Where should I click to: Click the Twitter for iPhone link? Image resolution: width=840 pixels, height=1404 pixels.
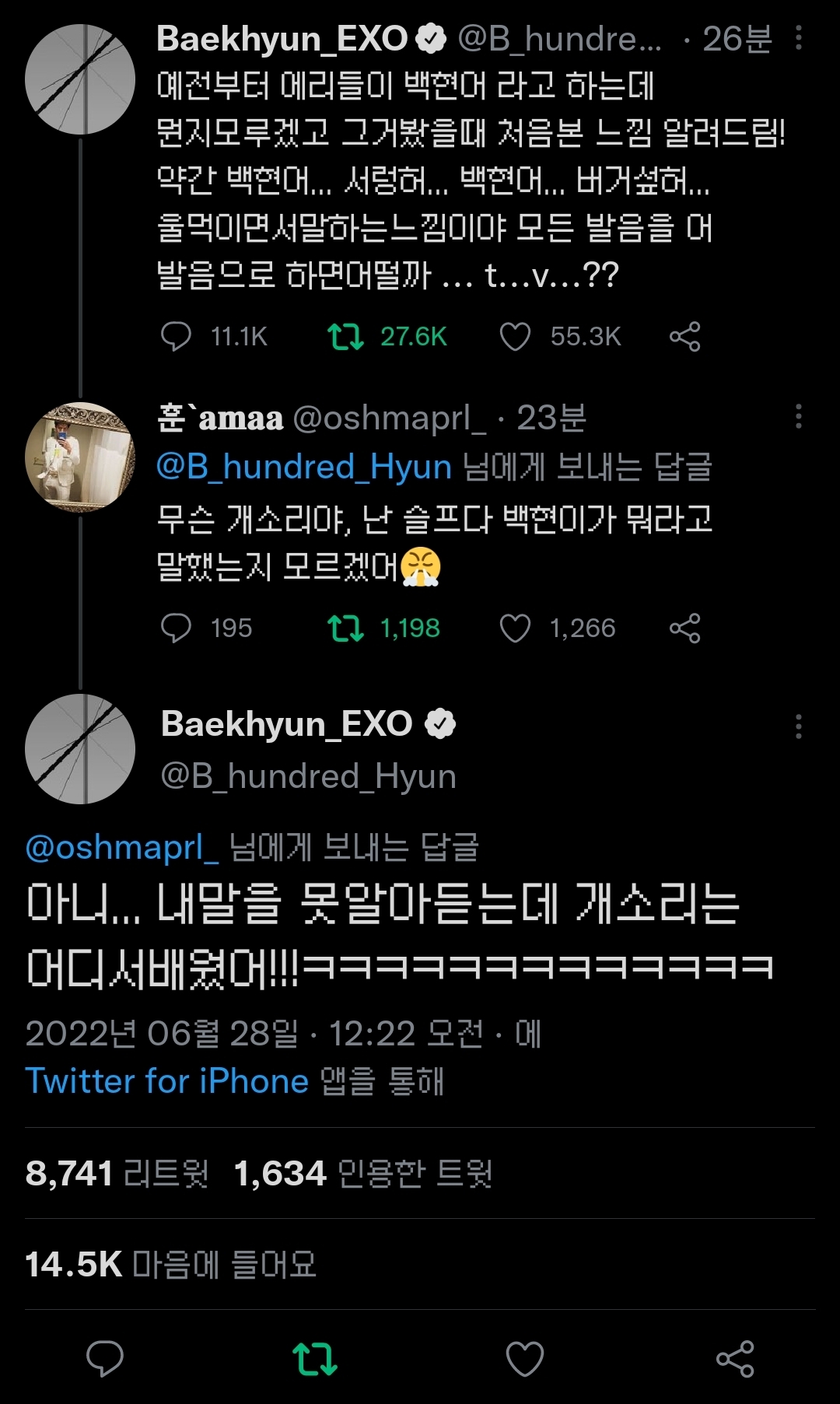[166, 1080]
